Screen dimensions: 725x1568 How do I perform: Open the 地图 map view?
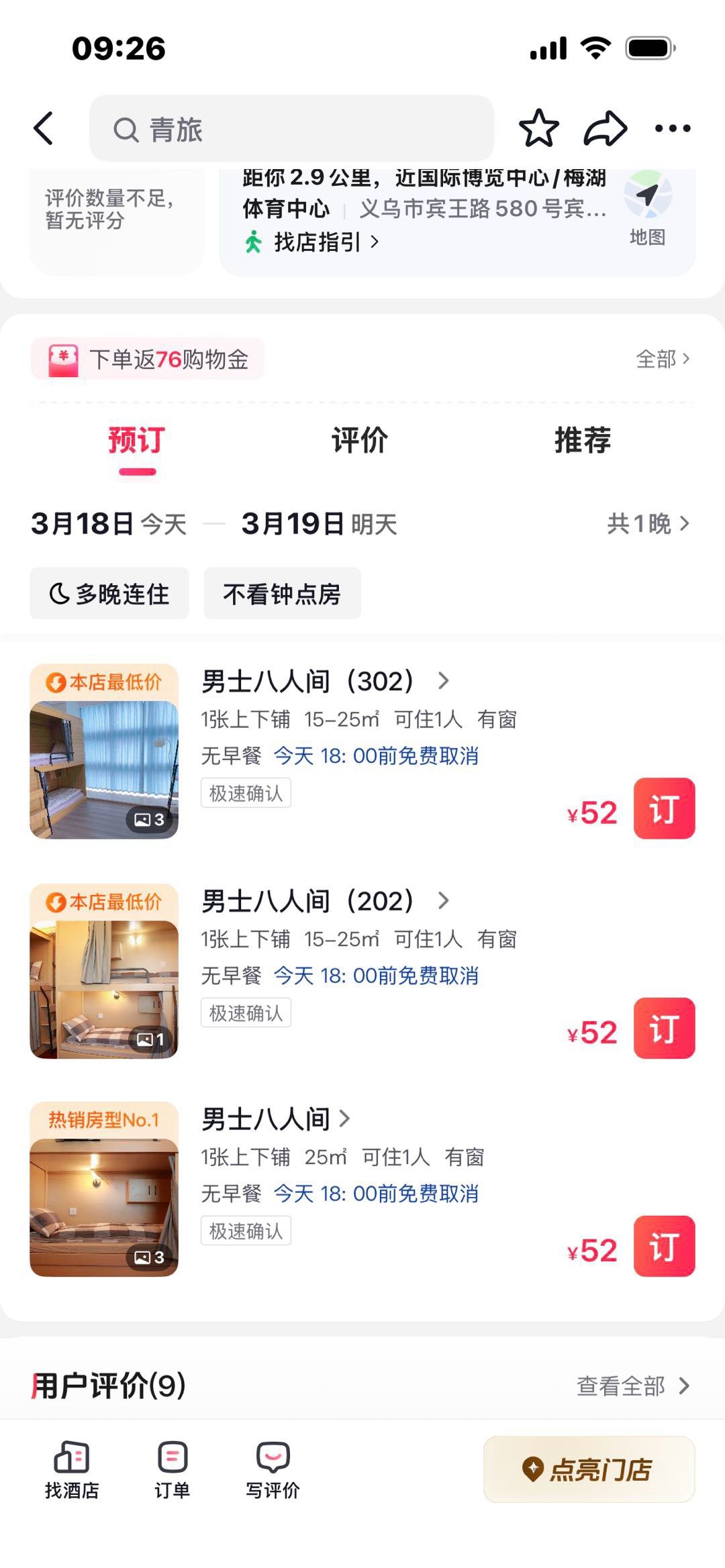[647, 209]
